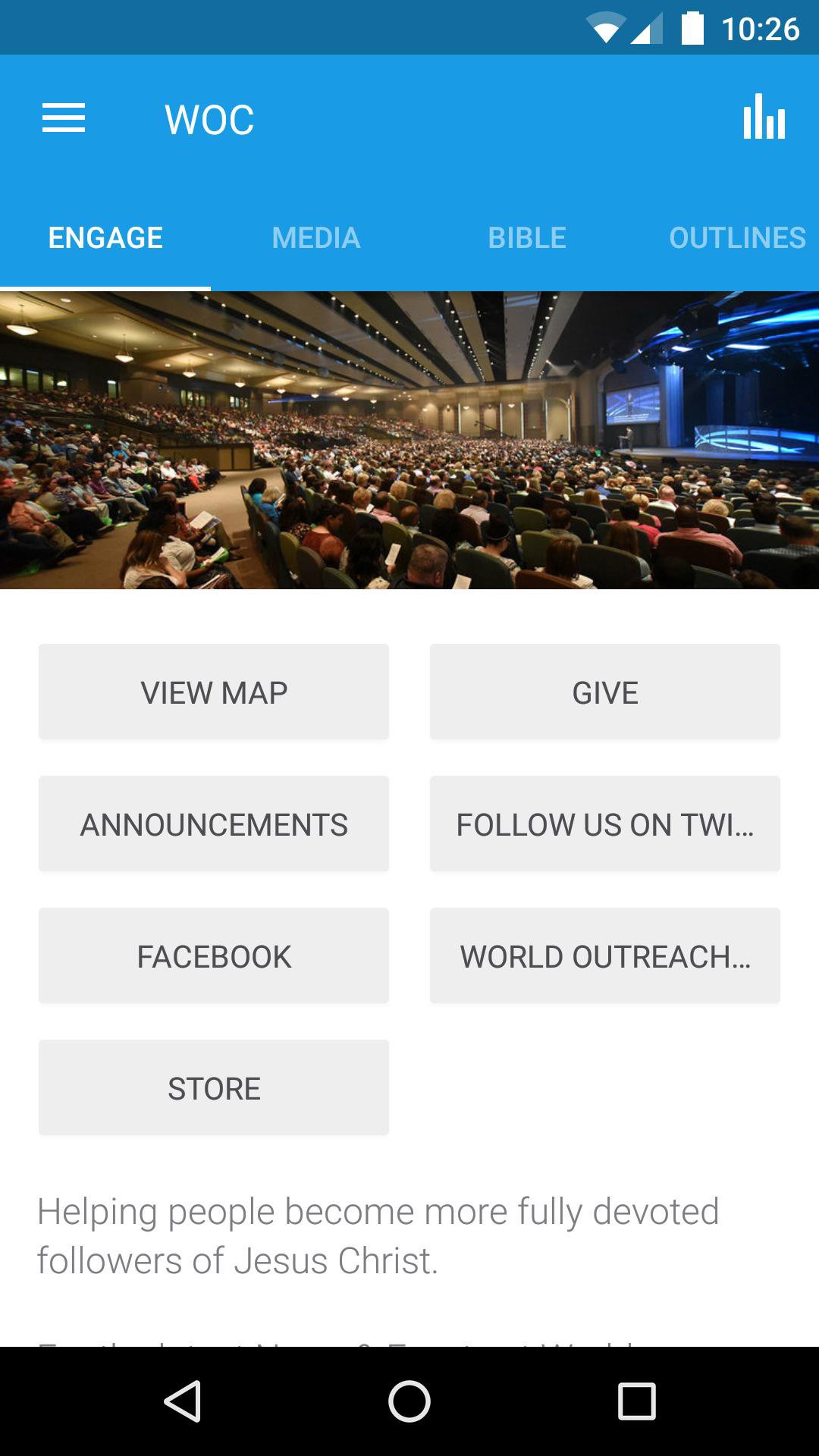Switch to the MEDIA tab

pos(315,237)
